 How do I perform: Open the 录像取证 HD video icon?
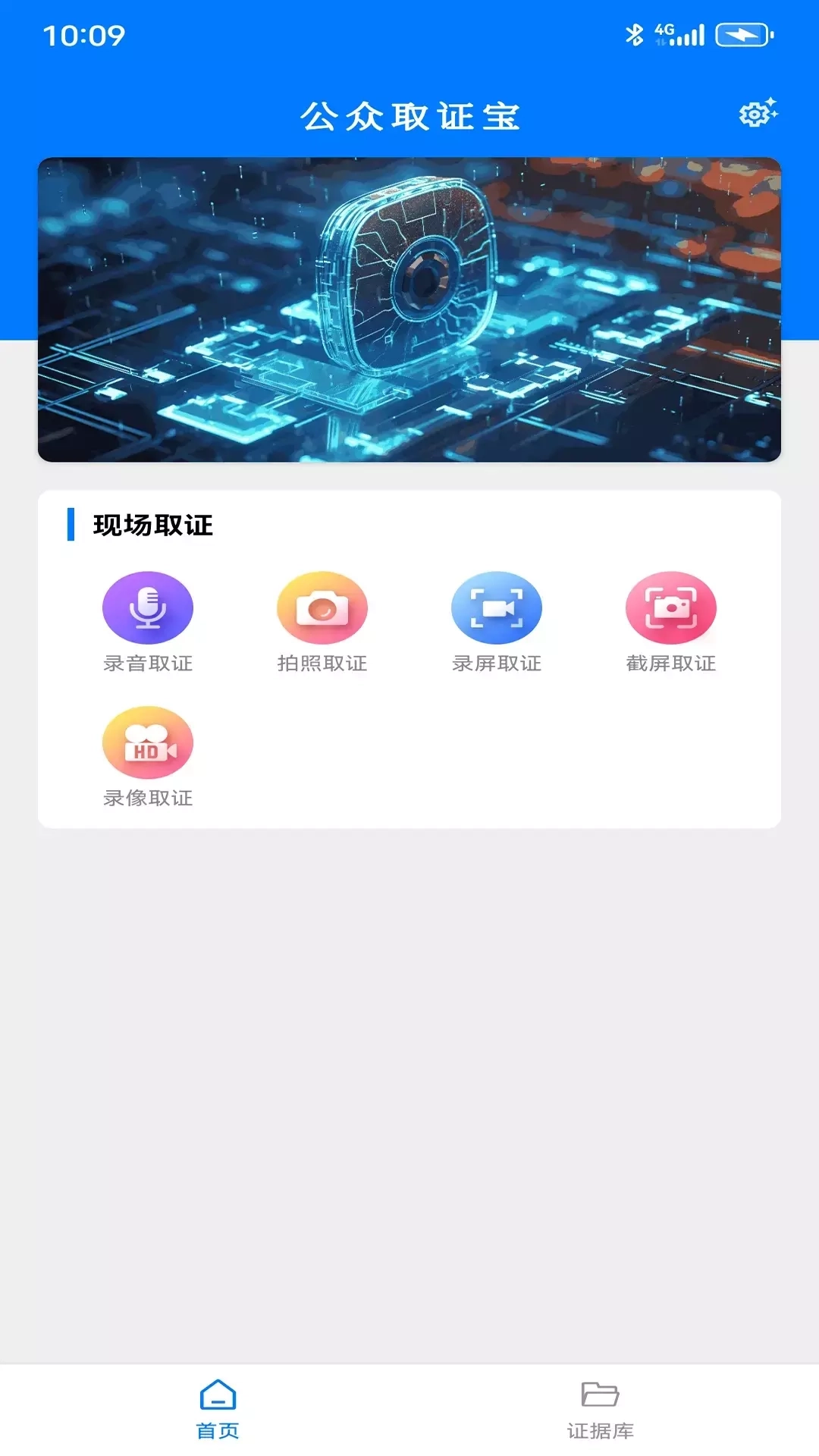pyautogui.click(x=149, y=742)
